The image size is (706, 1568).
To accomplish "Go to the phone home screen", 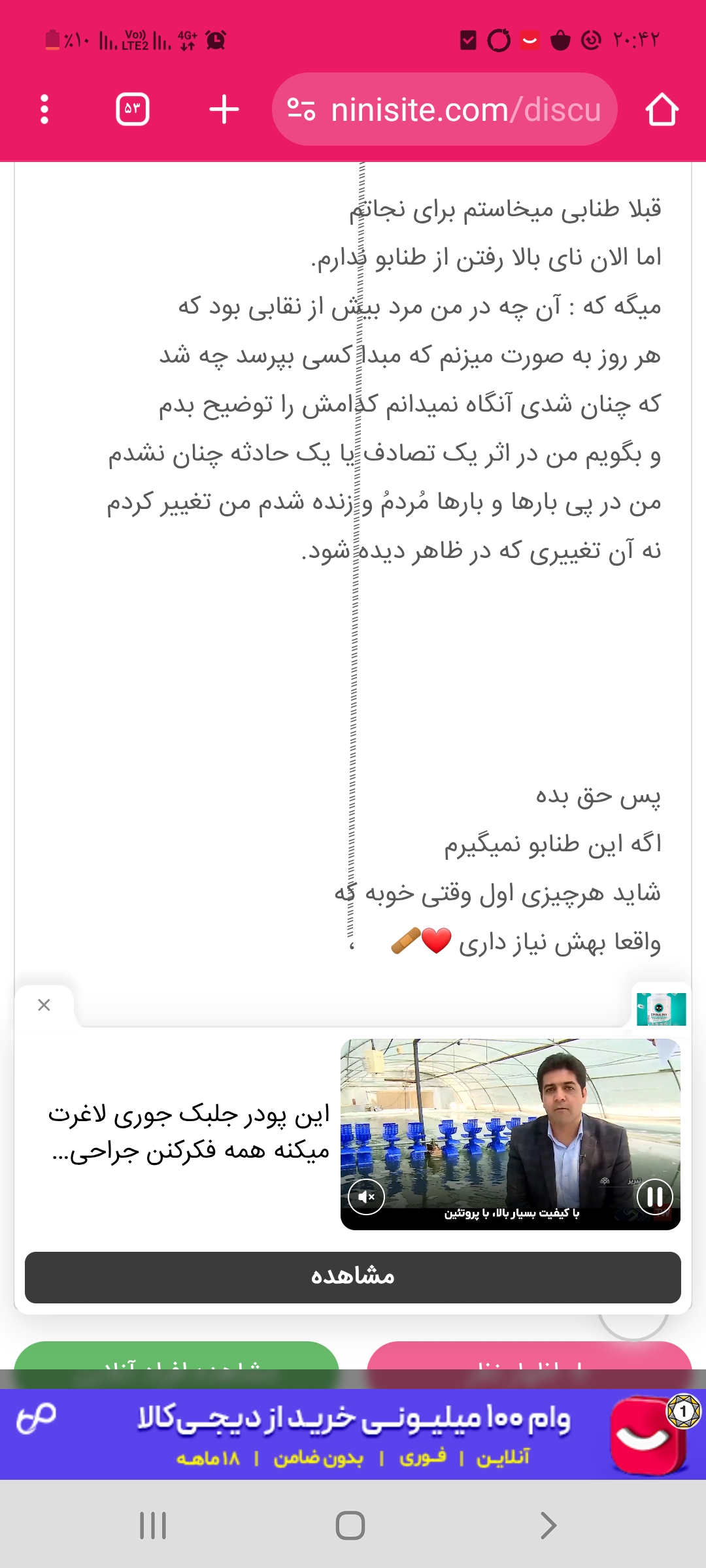I will [x=350, y=1526].
